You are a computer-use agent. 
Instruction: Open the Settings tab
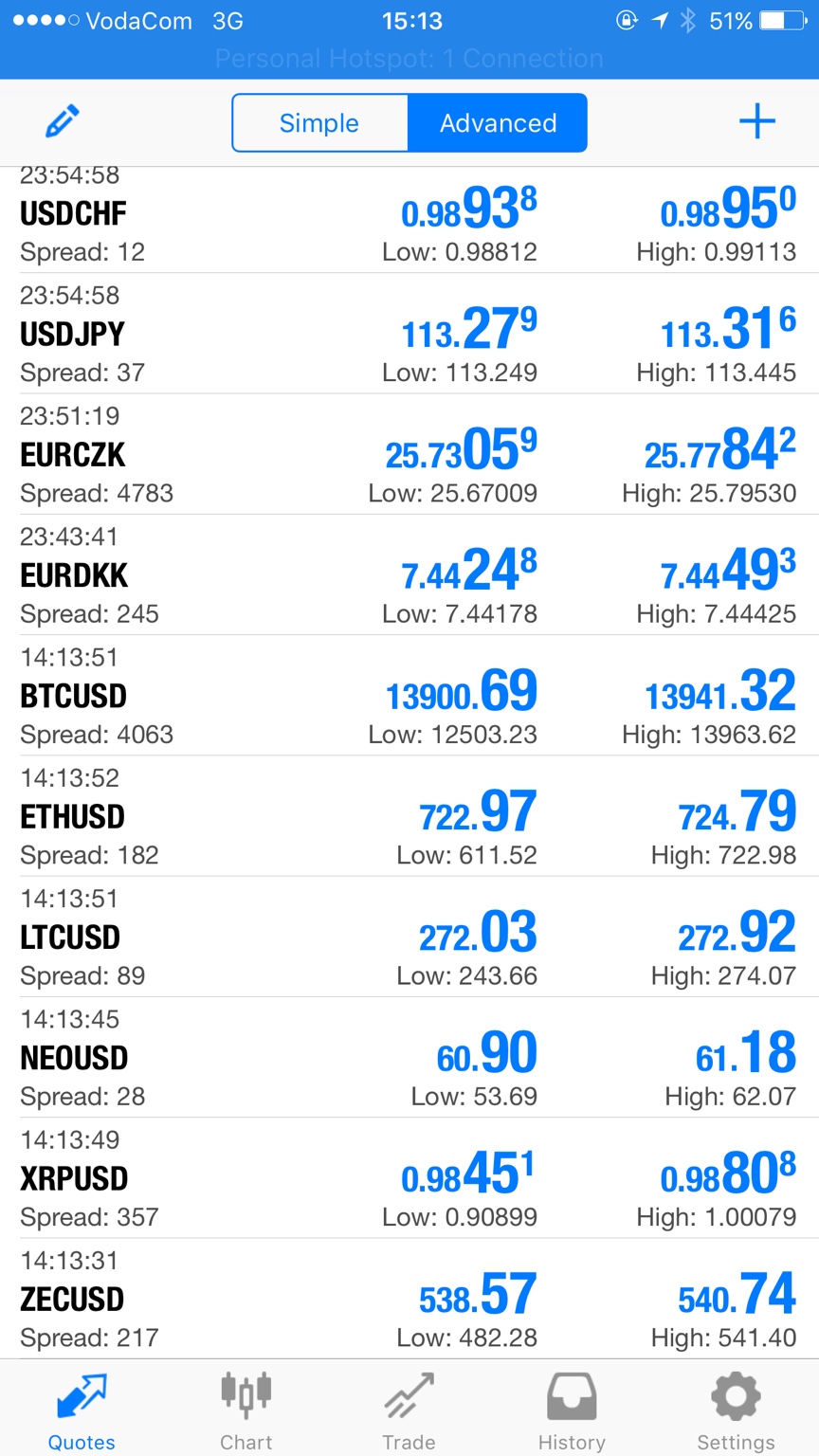point(736,1410)
